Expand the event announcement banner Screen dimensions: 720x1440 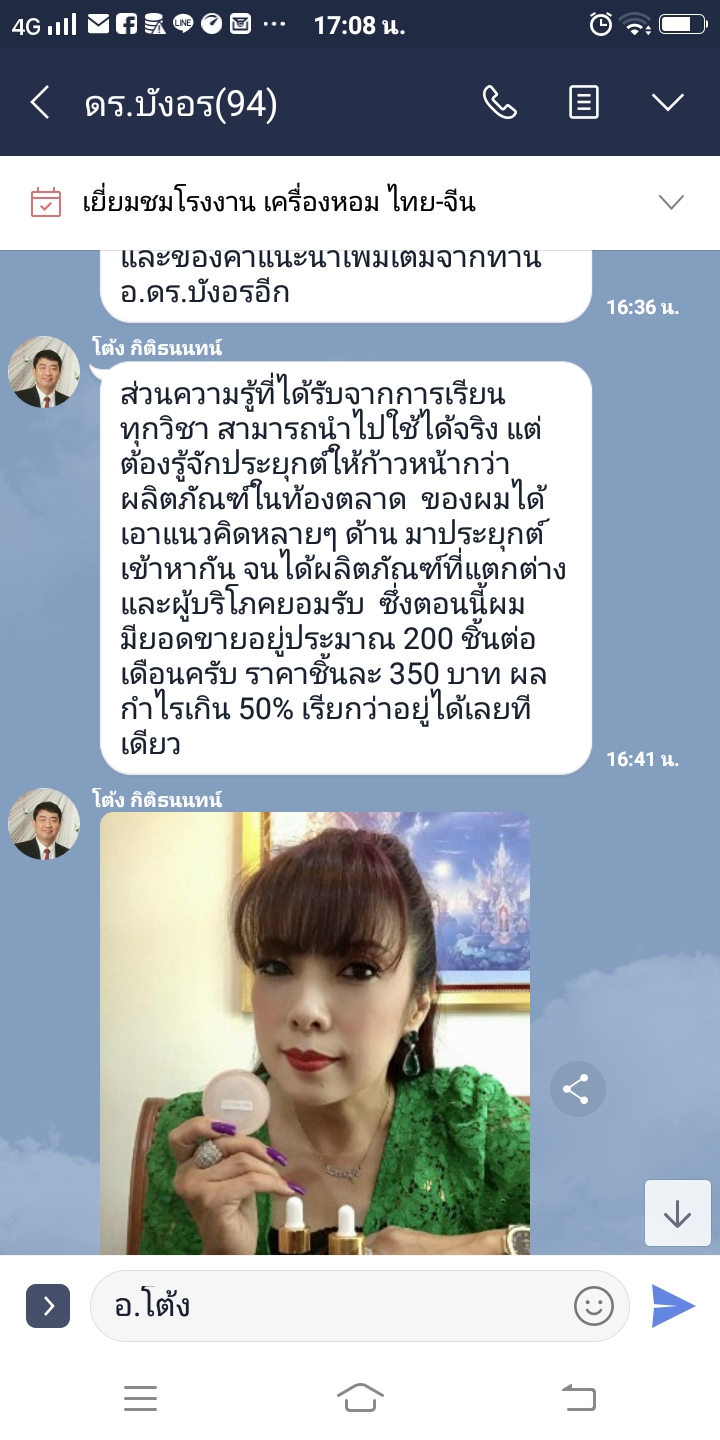pos(671,203)
